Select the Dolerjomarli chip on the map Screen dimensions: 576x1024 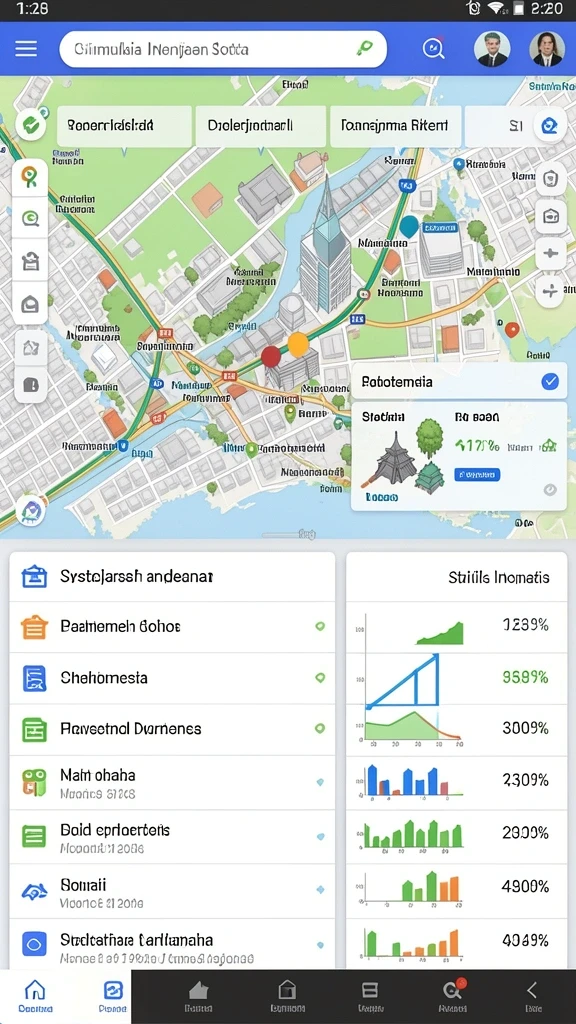tap(261, 126)
